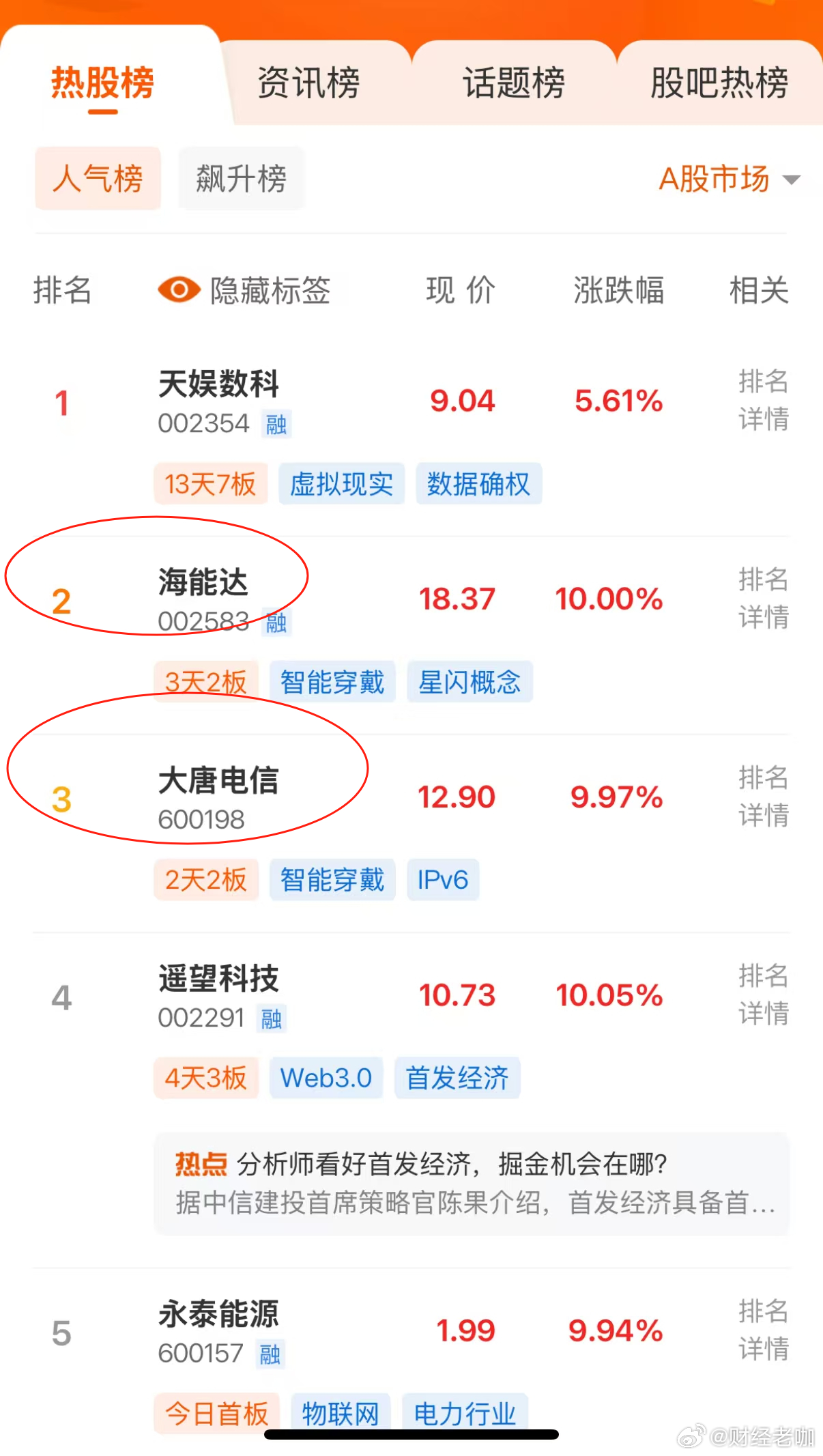Click the 话题榜 menu item
This screenshot has width=823, height=1456.
514,81
